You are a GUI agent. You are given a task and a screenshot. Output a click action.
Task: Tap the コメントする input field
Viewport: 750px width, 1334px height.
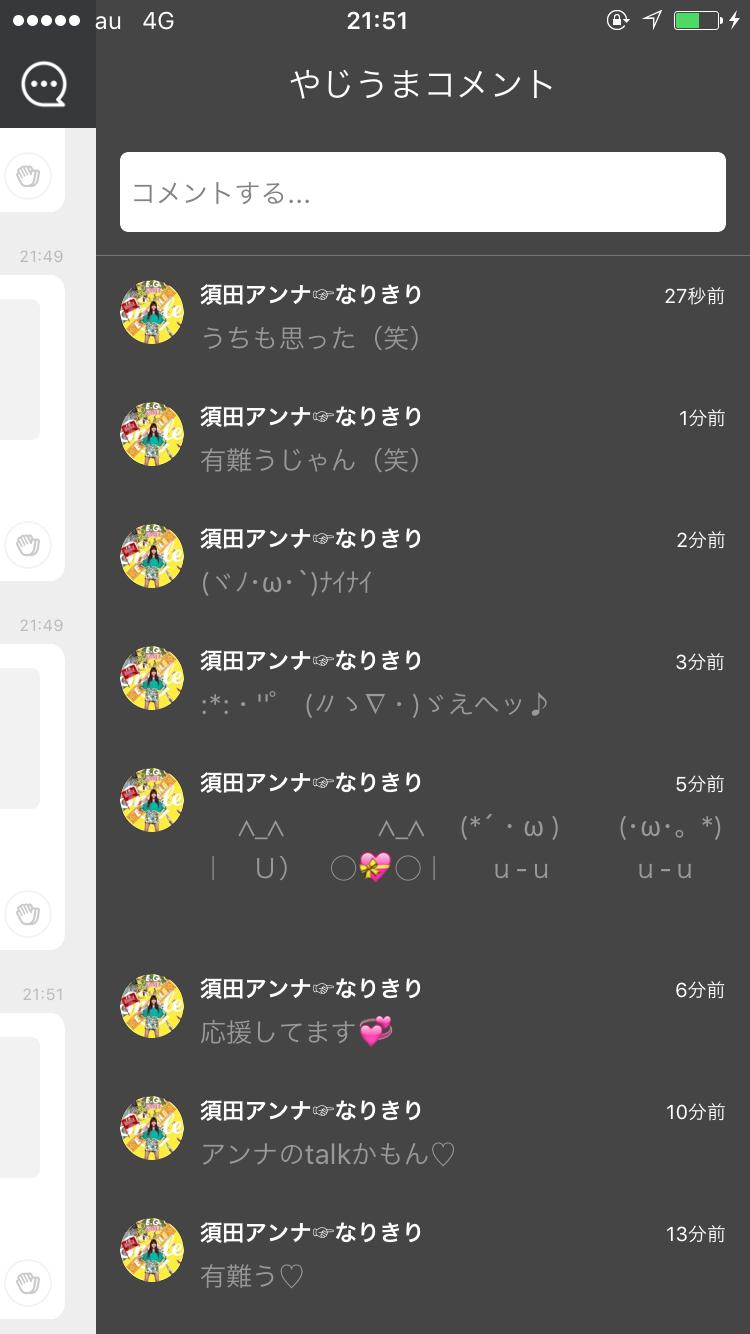click(422, 192)
